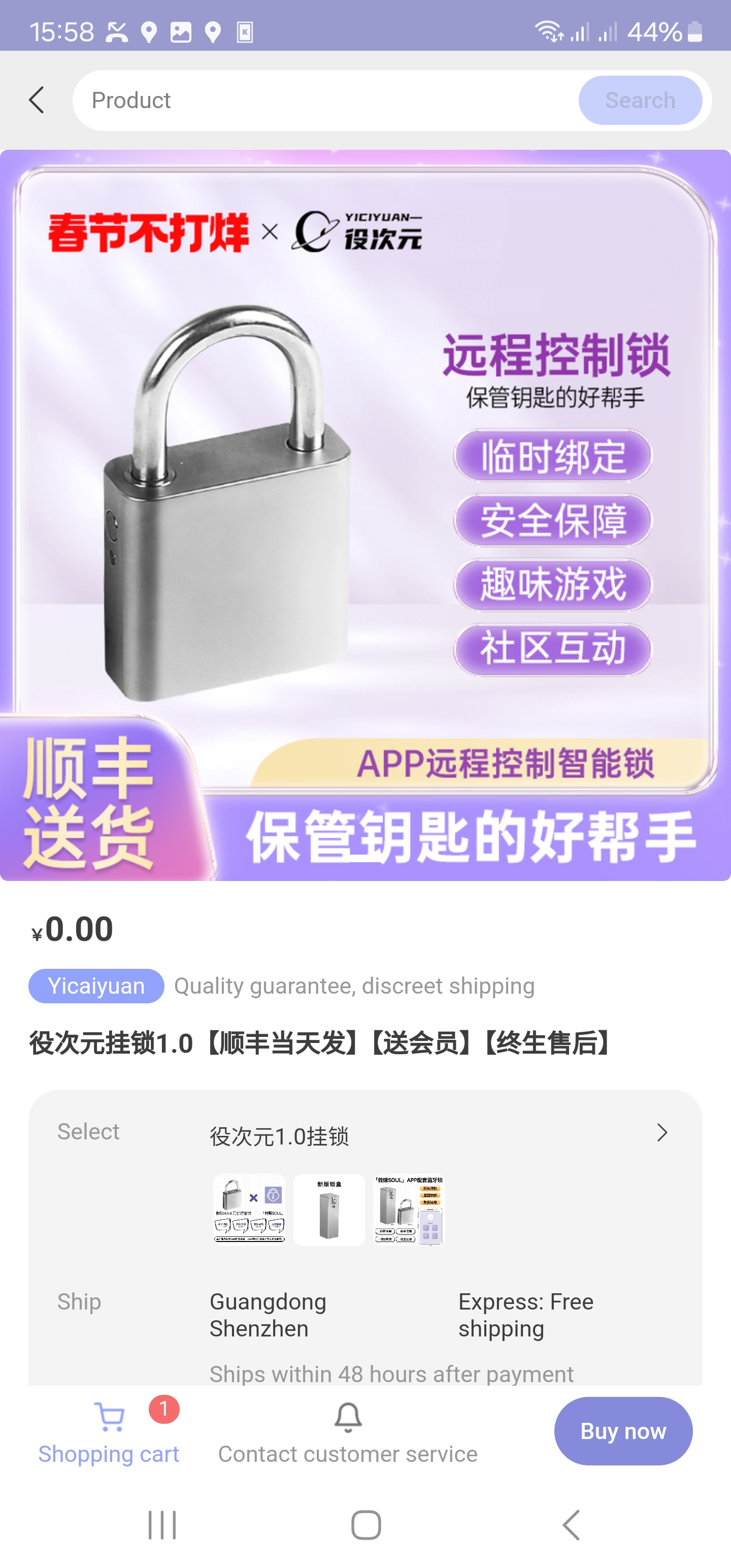
Task: Contact customer service
Action: click(x=348, y=1431)
